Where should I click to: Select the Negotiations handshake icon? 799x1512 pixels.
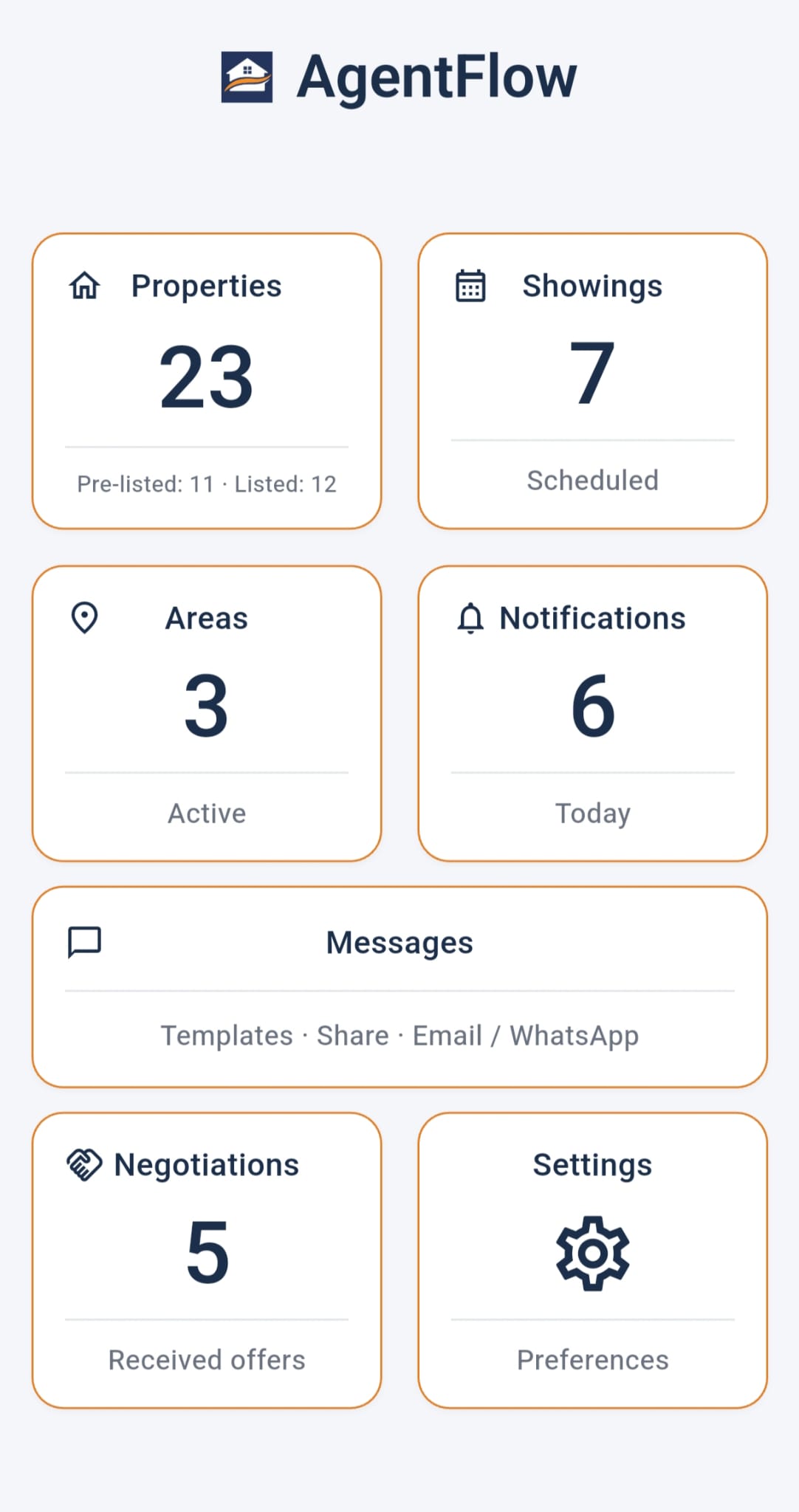pyautogui.click(x=84, y=1164)
